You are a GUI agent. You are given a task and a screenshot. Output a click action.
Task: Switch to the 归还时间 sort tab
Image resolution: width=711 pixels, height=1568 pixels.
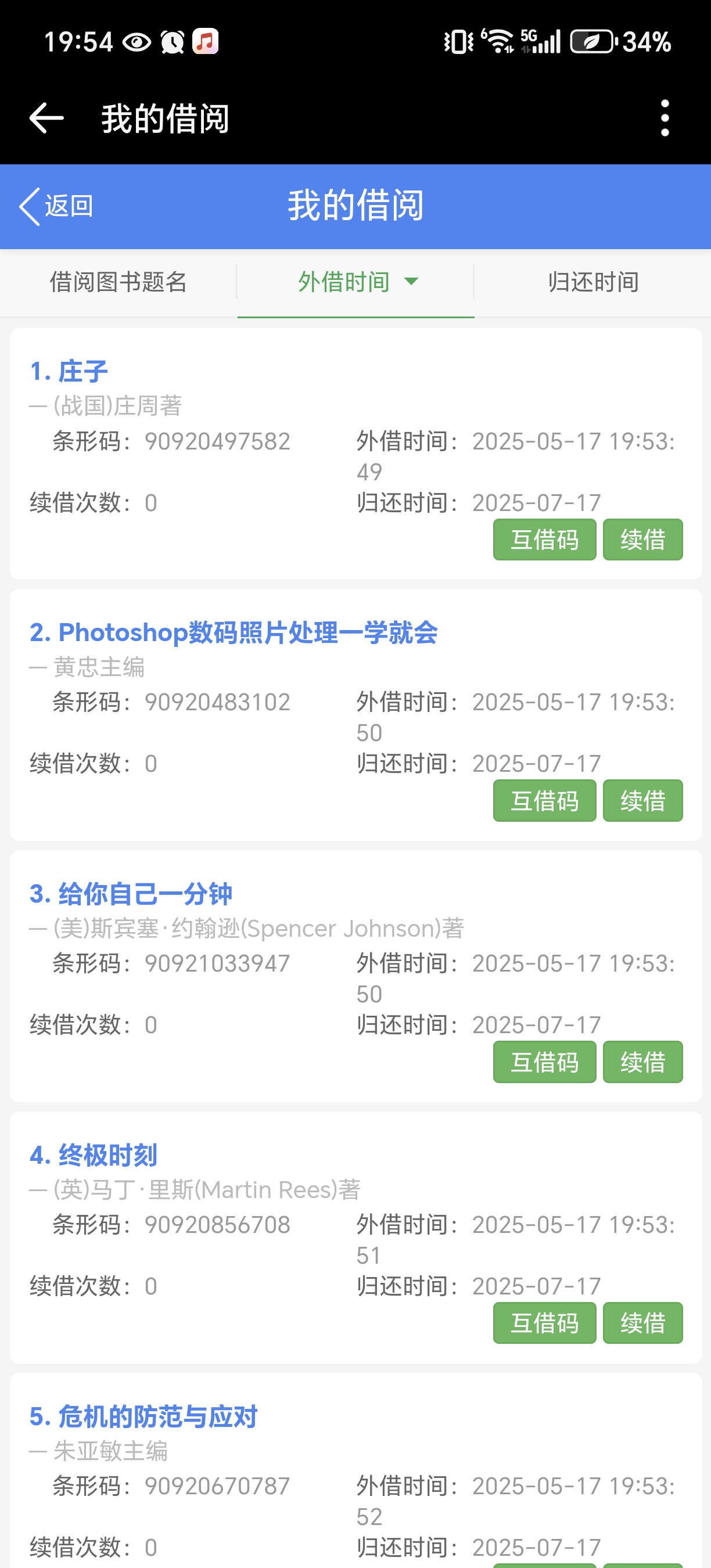[x=592, y=282]
